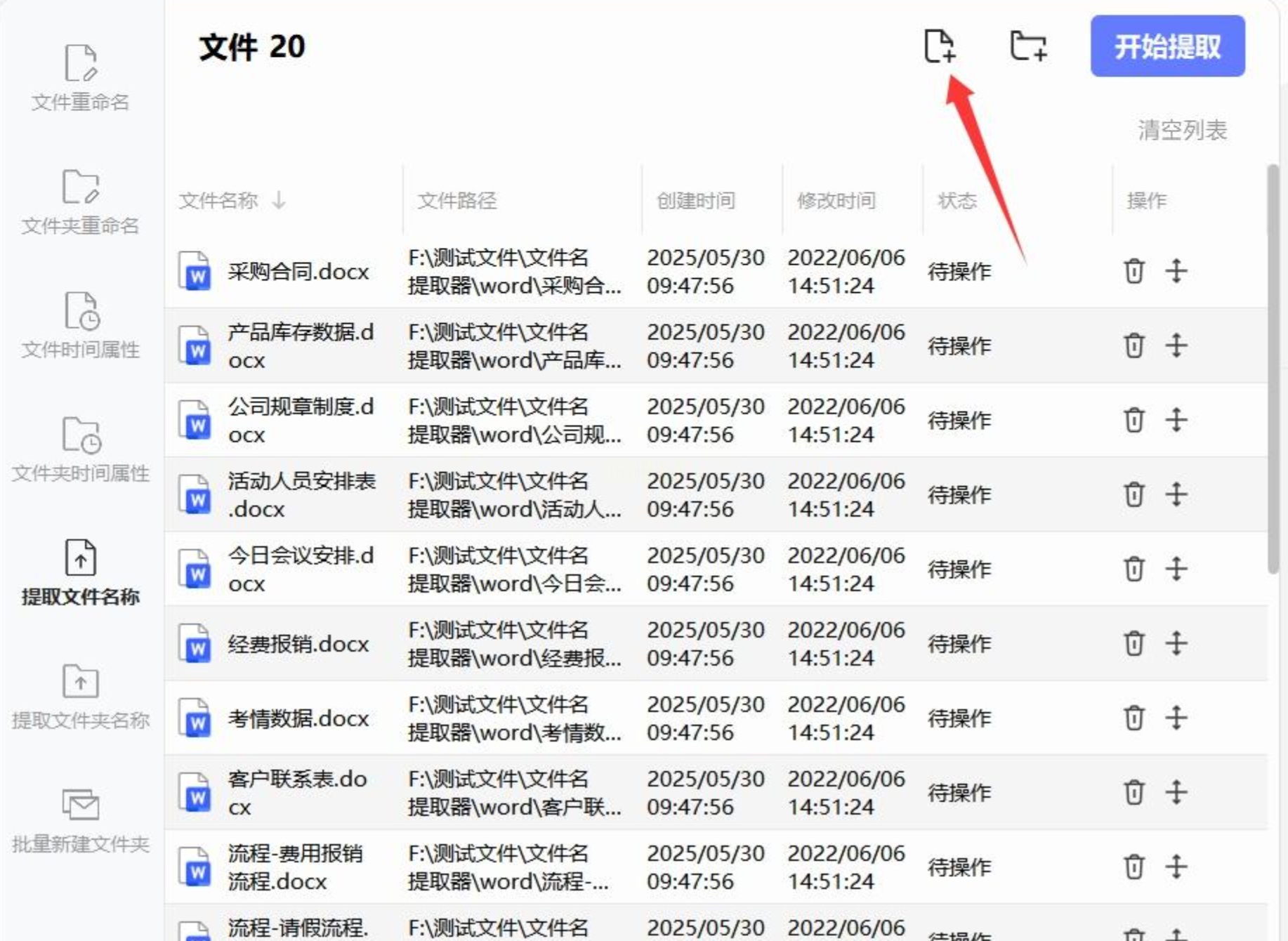Screen dimensions: 1288x941
Task: Start extraction with 开始提取 button
Action: pos(1167,46)
